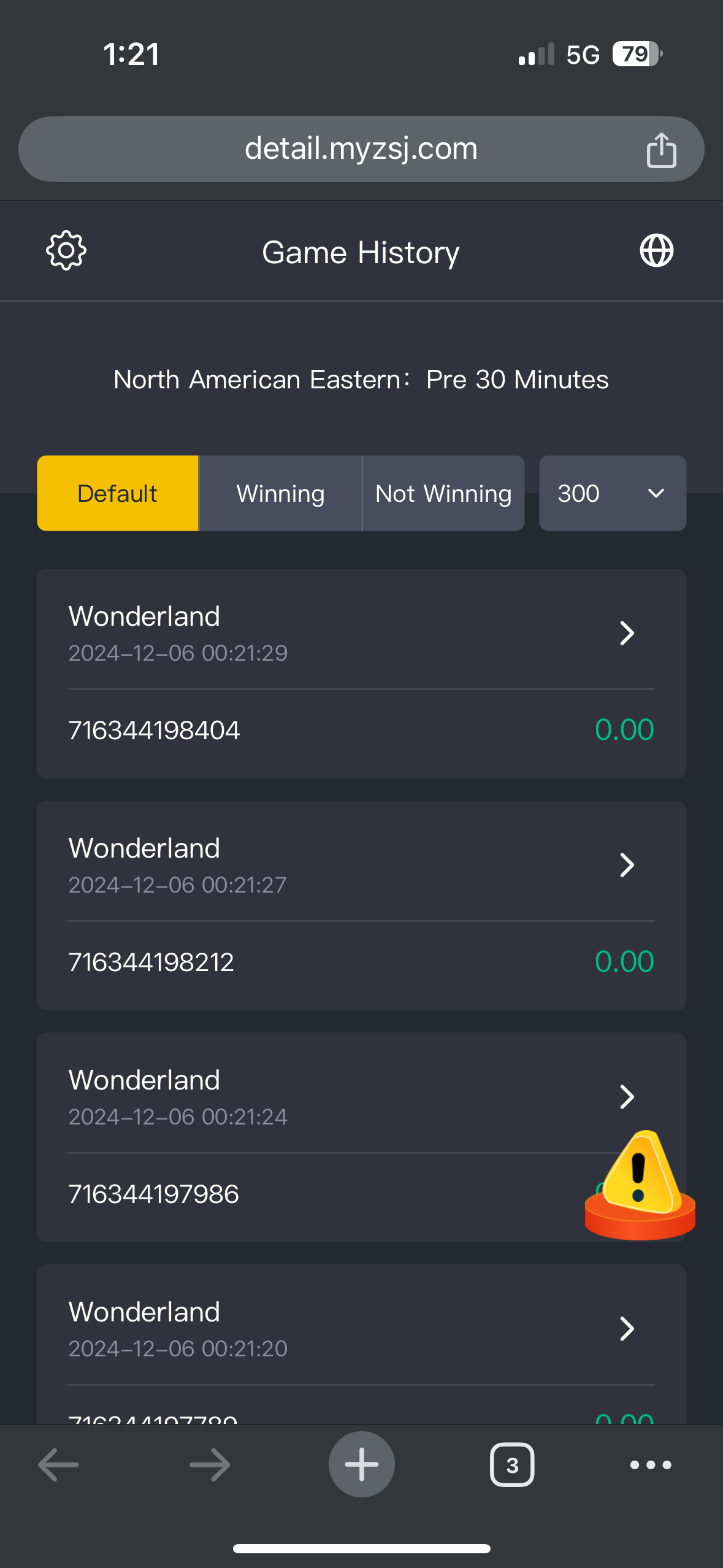
Task: Share the page from address bar
Action: tap(661, 150)
